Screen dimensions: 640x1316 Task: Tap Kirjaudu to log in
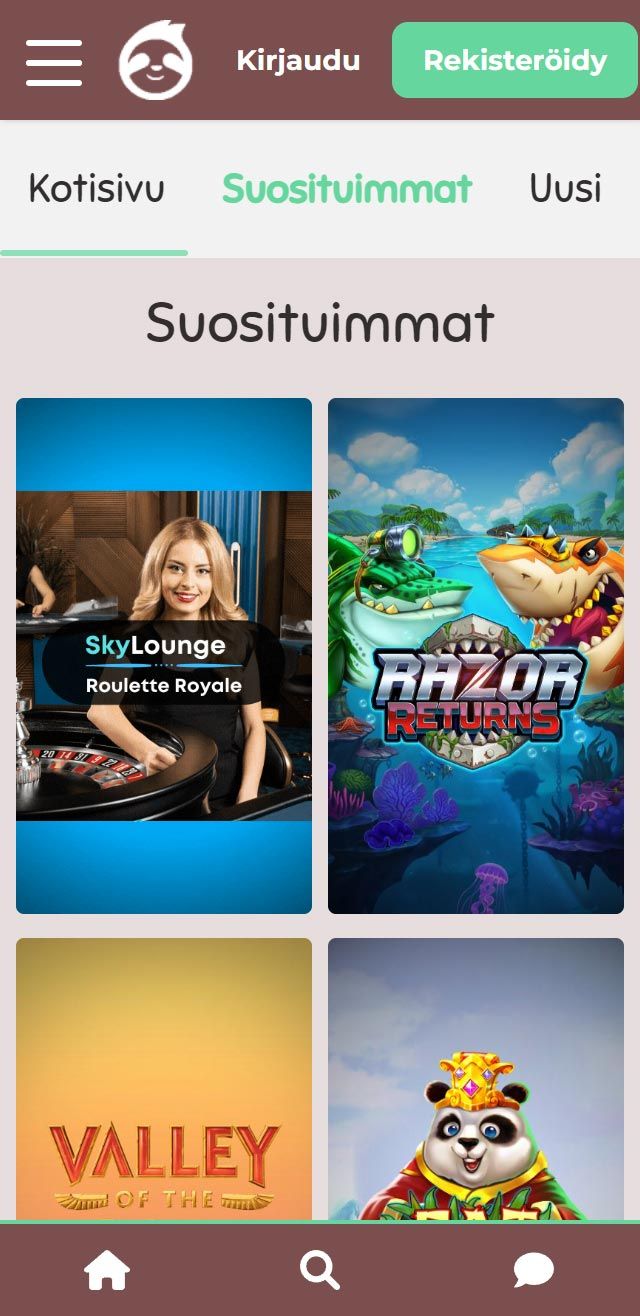(298, 61)
